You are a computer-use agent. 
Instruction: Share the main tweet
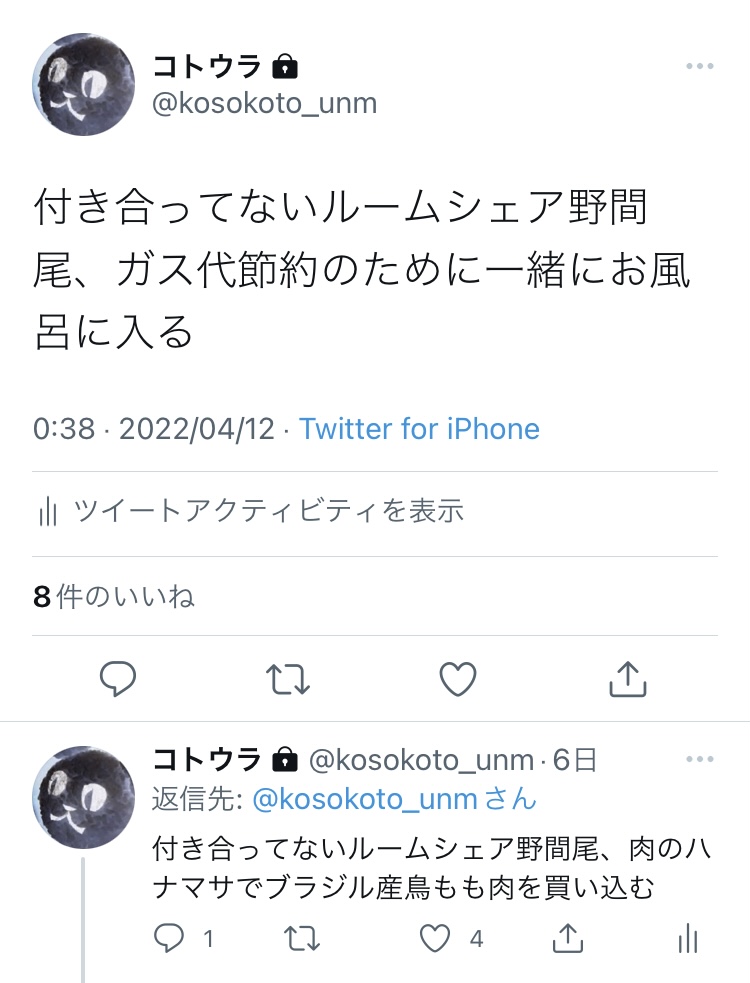[628, 680]
